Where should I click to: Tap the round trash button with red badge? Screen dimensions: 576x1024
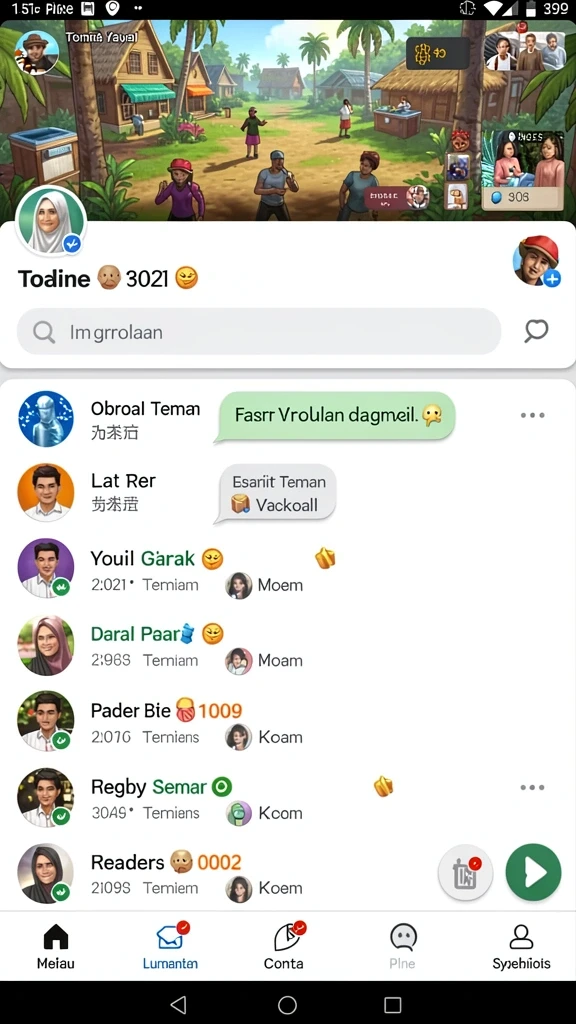click(466, 873)
